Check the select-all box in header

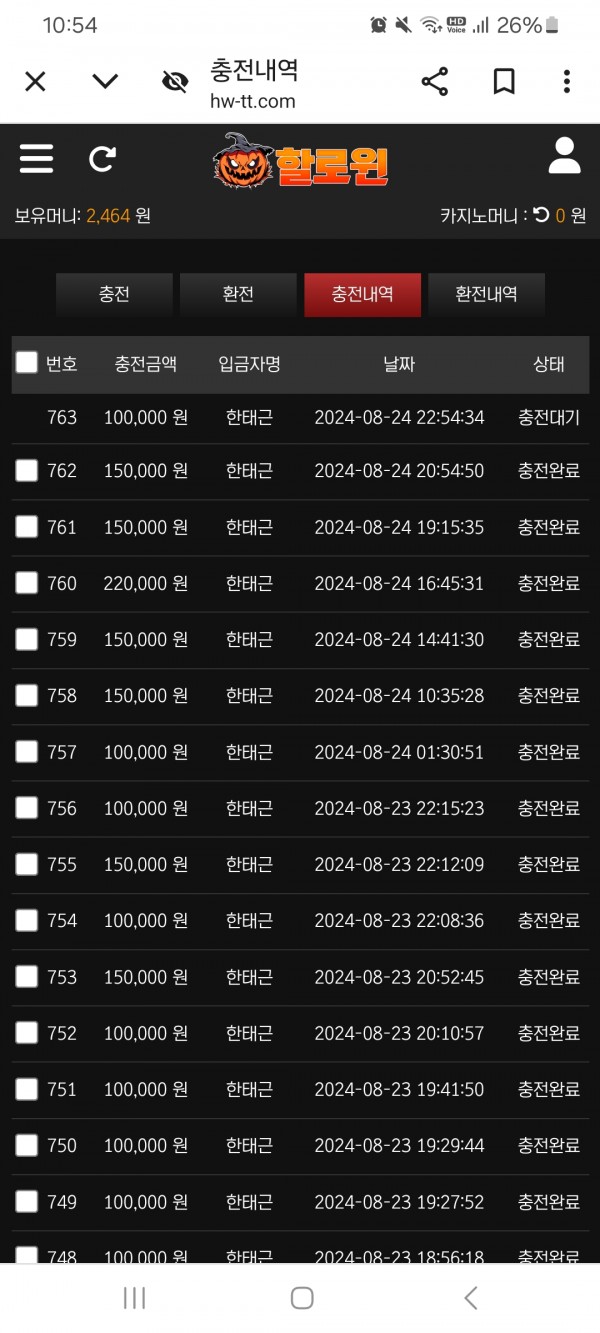click(27, 363)
